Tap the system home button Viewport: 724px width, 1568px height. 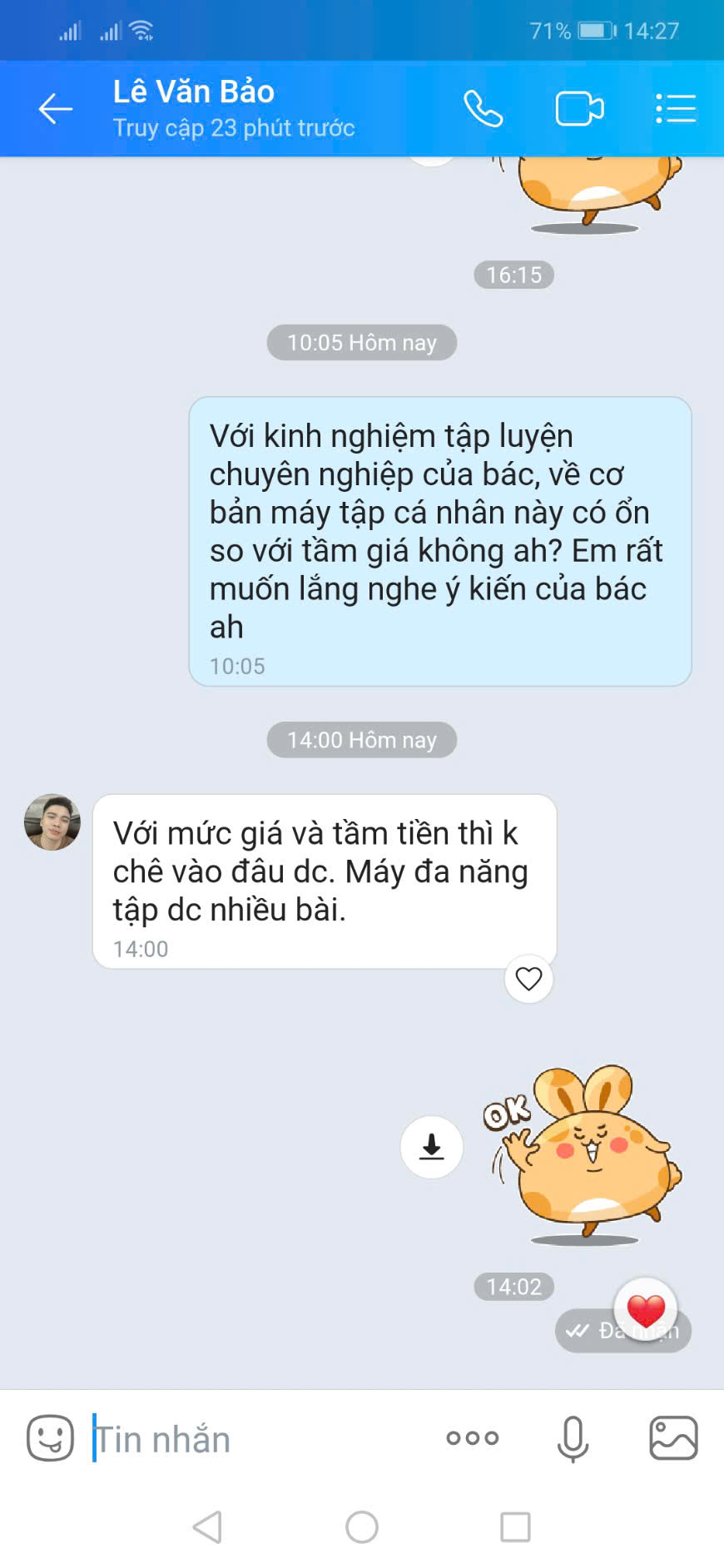tap(362, 1527)
